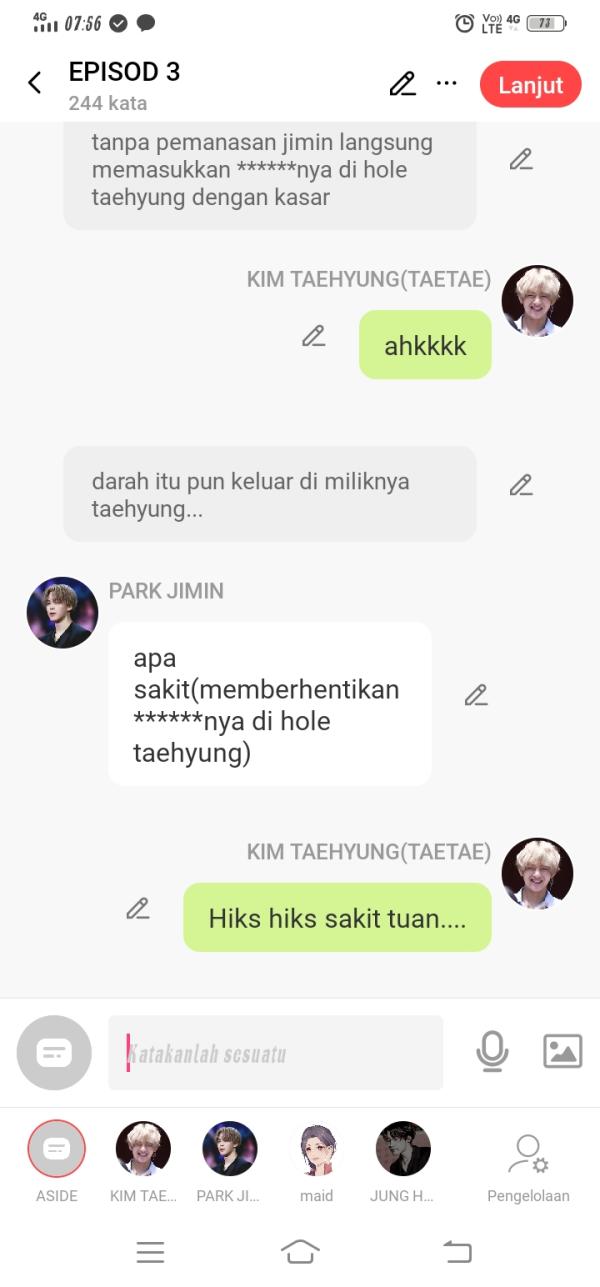Edit the episode title with the pencil icon
The width and height of the screenshot is (600, 1287).
pyautogui.click(x=402, y=84)
